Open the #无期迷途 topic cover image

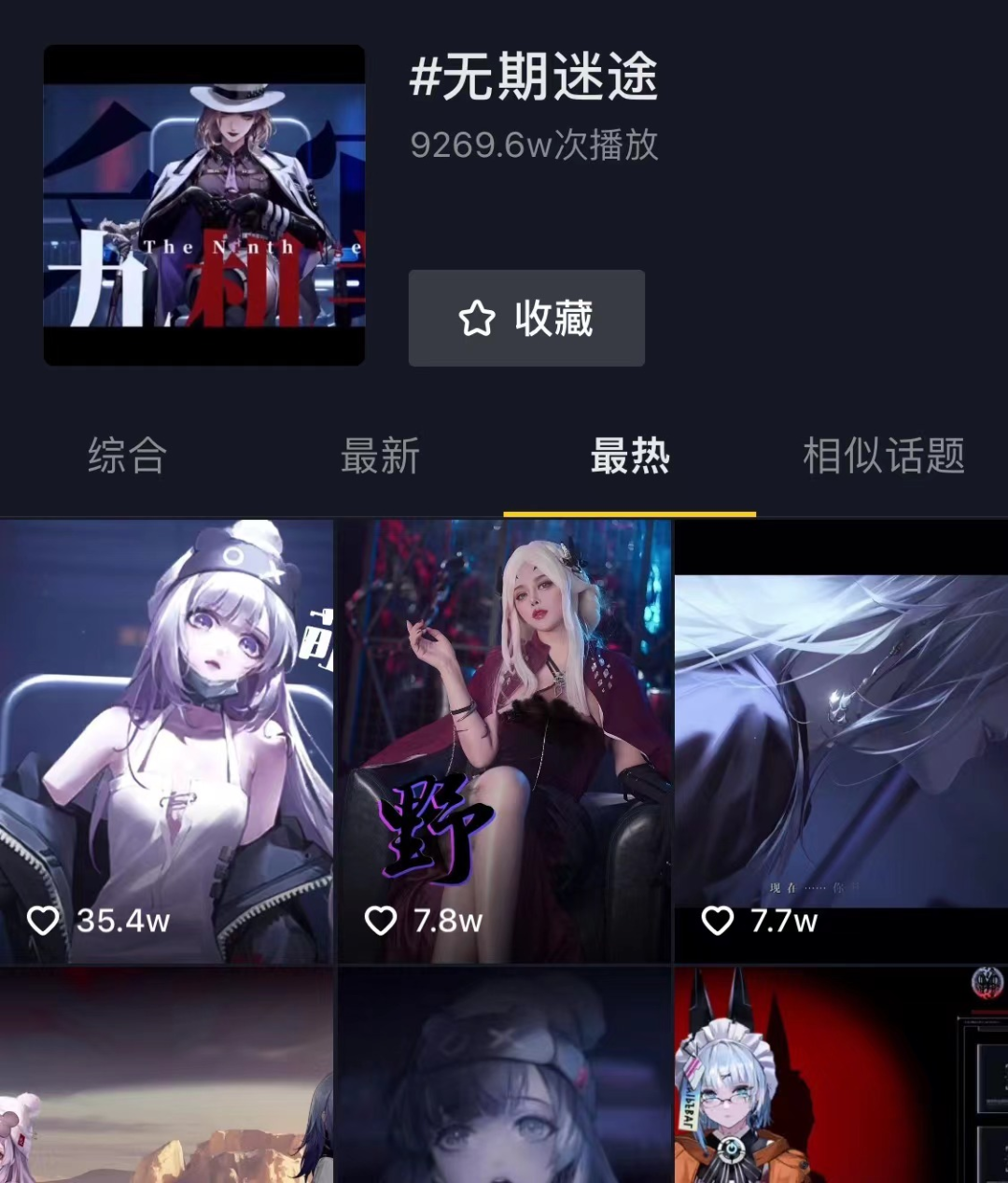204,205
